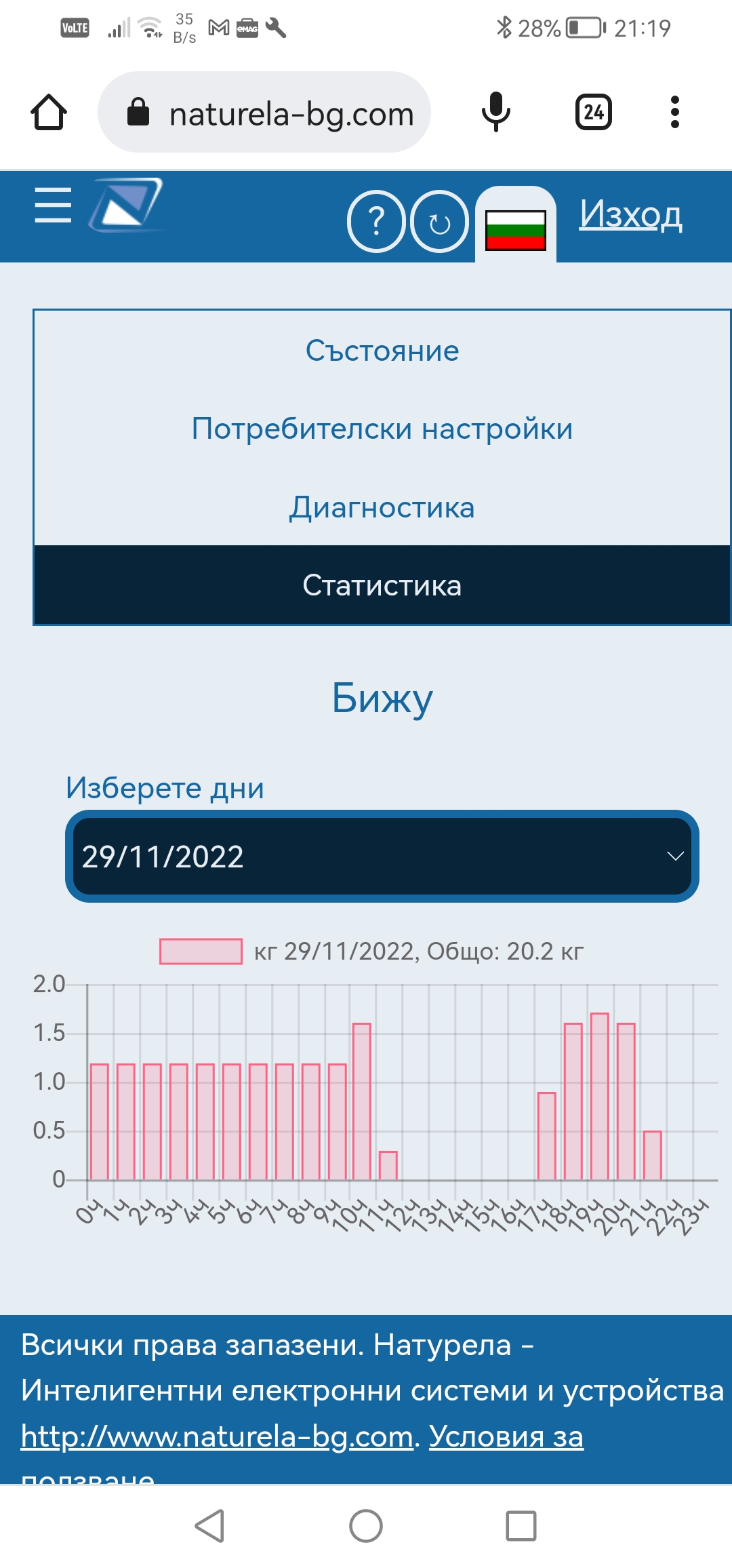This screenshot has height=1568, width=732.
Task: Open the browser tab switcher showing 24
Action: [594, 112]
